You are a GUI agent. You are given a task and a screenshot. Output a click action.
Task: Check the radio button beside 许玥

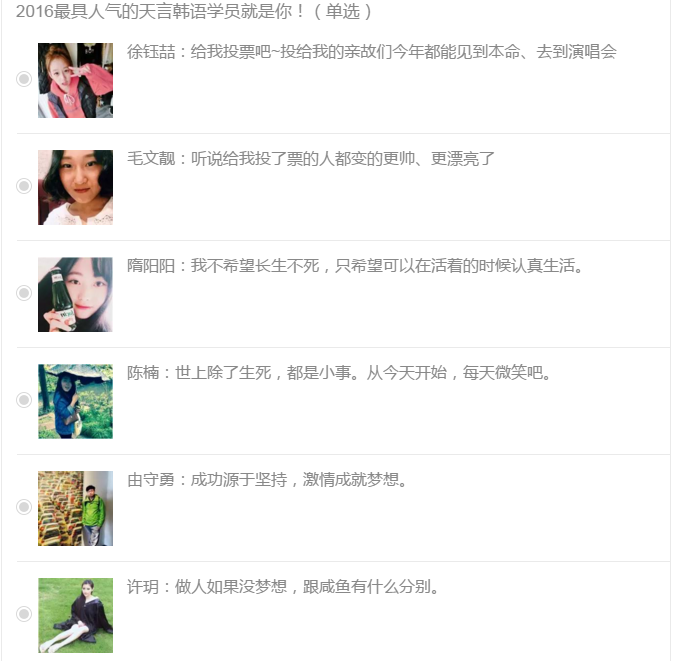pyautogui.click(x=24, y=614)
